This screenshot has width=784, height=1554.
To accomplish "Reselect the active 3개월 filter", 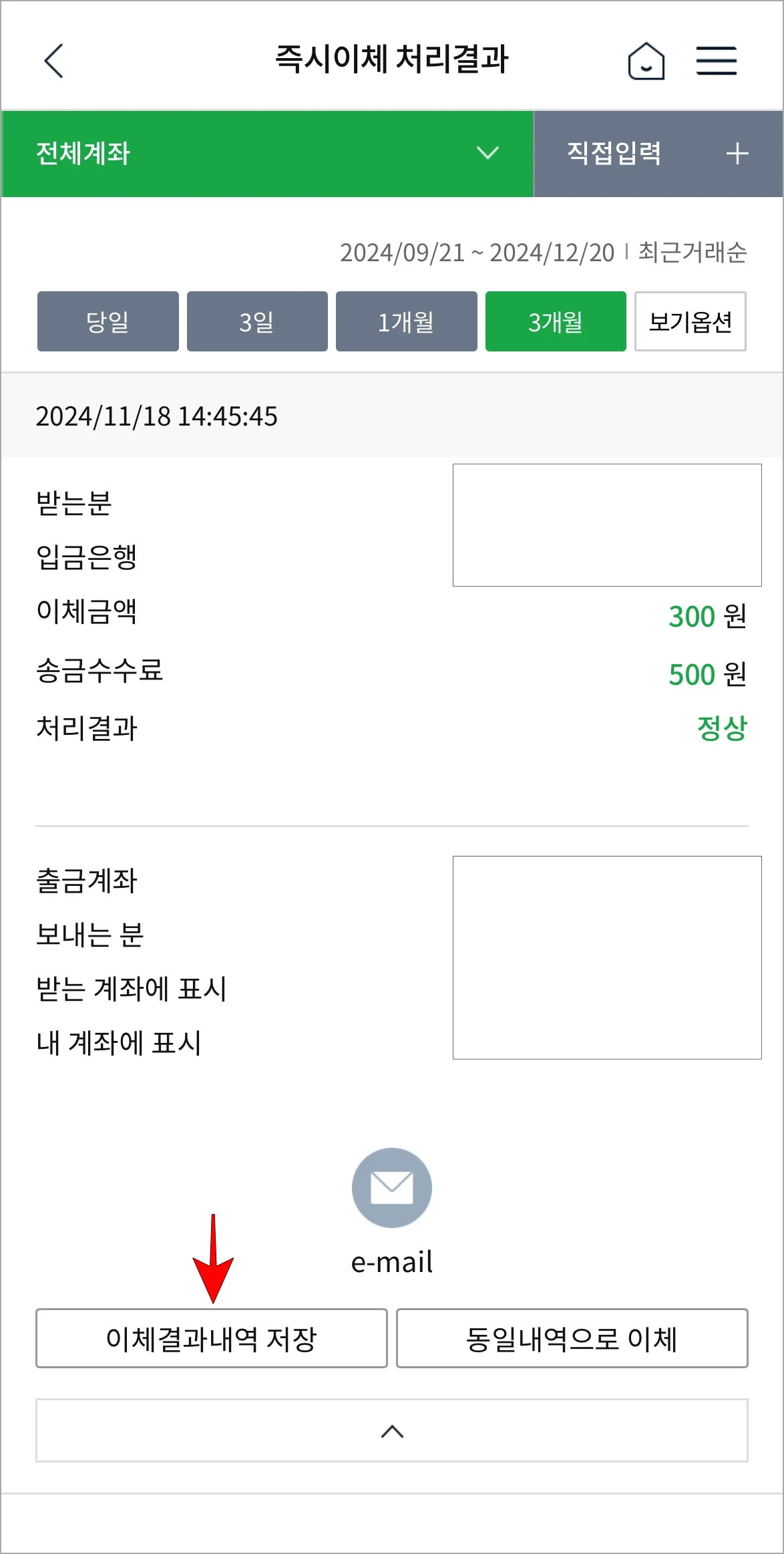I will (x=556, y=322).
